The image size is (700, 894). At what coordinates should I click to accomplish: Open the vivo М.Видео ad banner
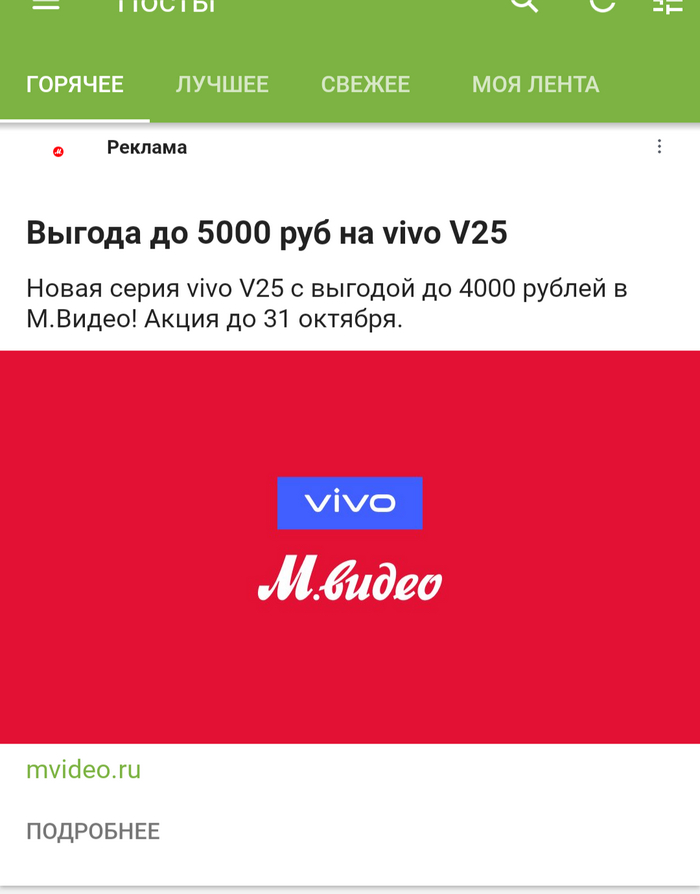350,546
